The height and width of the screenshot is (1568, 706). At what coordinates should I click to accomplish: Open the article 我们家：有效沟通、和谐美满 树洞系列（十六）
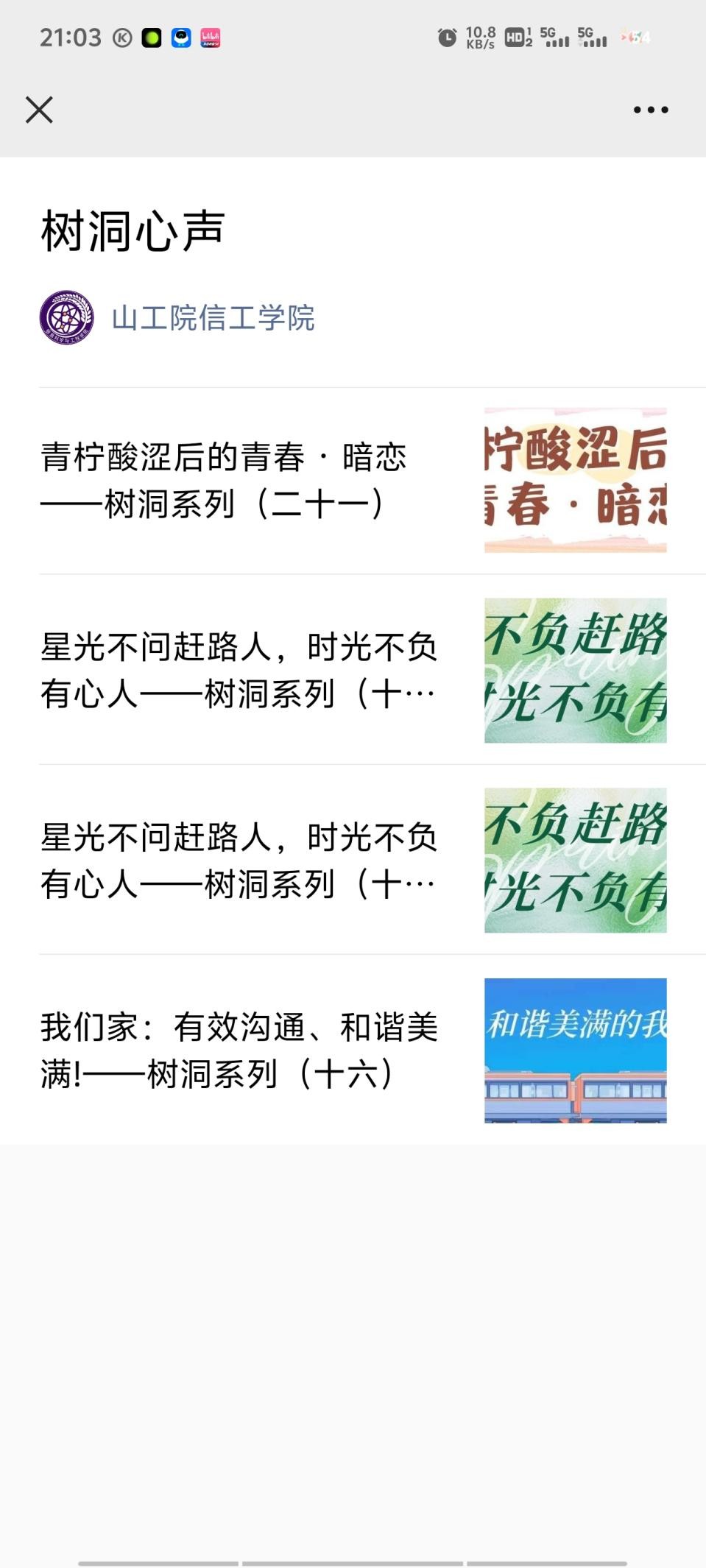pyautogui.click(x=239, y=1050)
